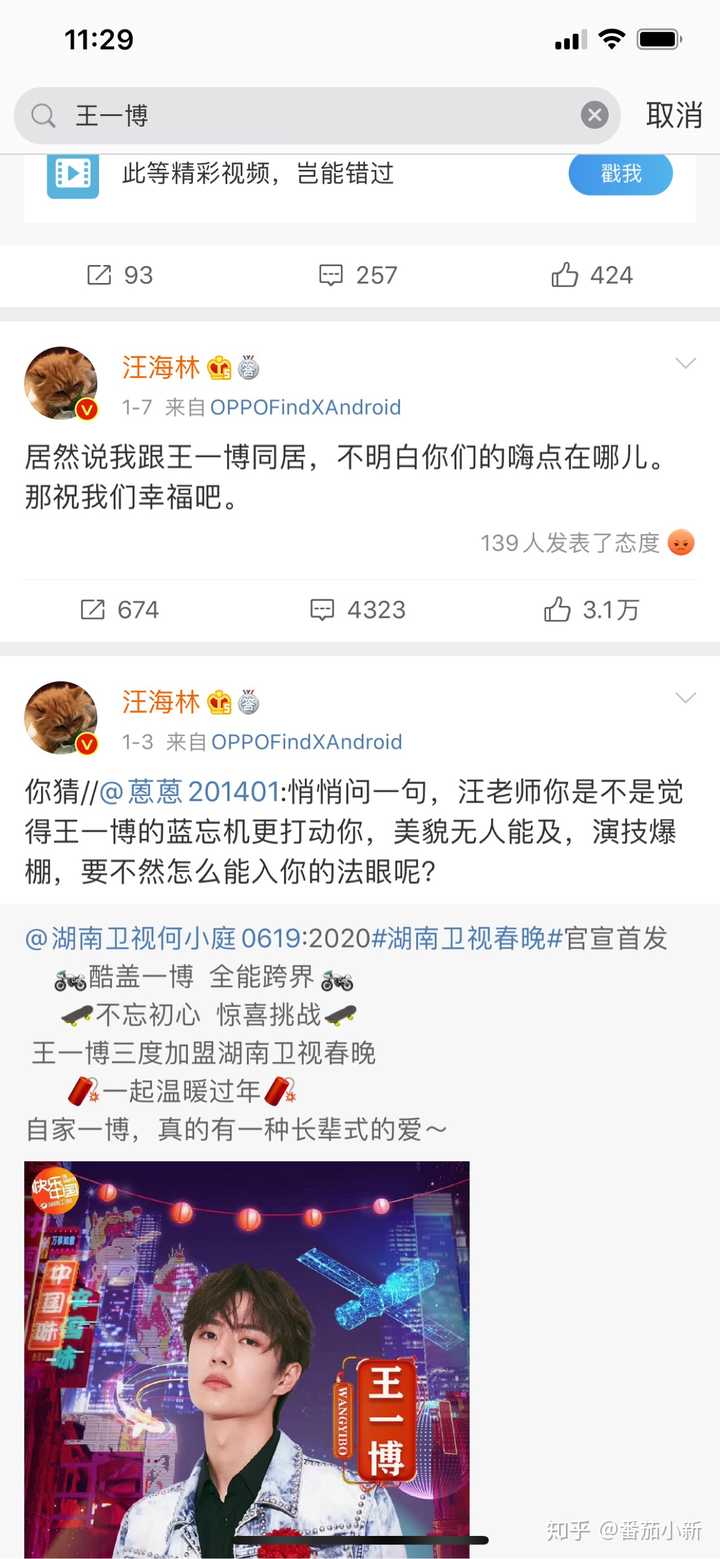Open the @蒽蒽201401 mention link
Image resolution: width=720 pixels, height=1559 pixels.
(189, 792)
